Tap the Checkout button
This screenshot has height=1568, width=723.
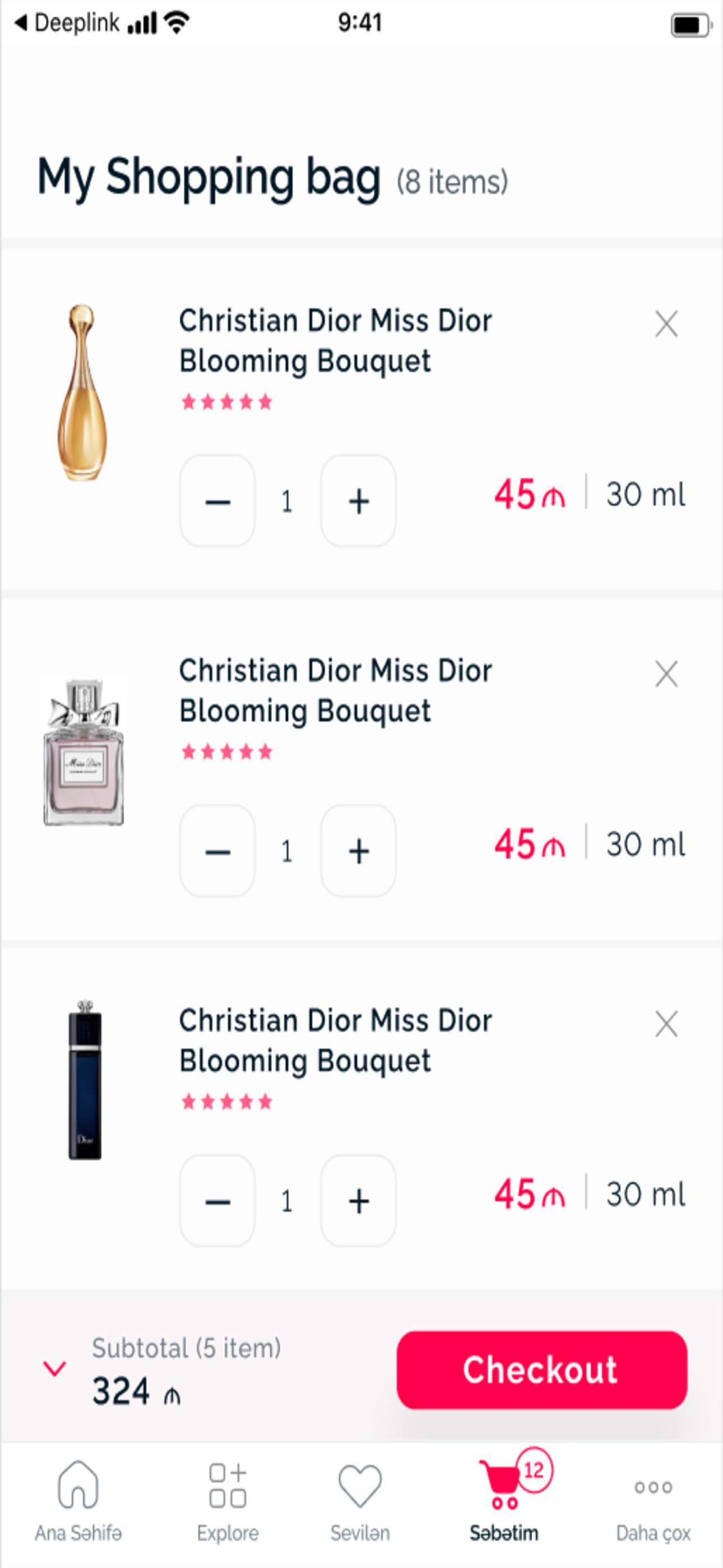click(x=541, y=1370)
